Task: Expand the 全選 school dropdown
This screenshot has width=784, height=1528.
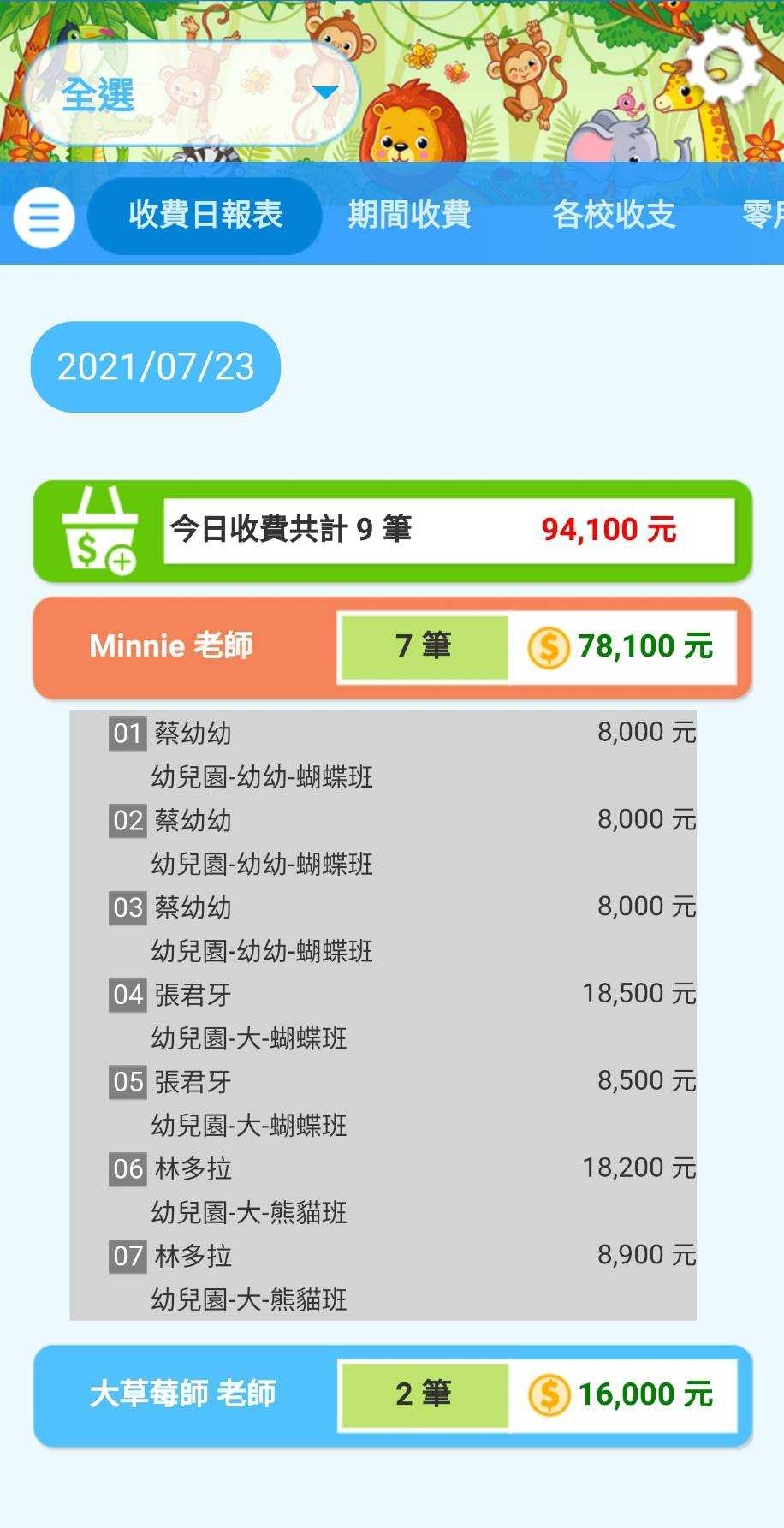Action: click(190, 92)
